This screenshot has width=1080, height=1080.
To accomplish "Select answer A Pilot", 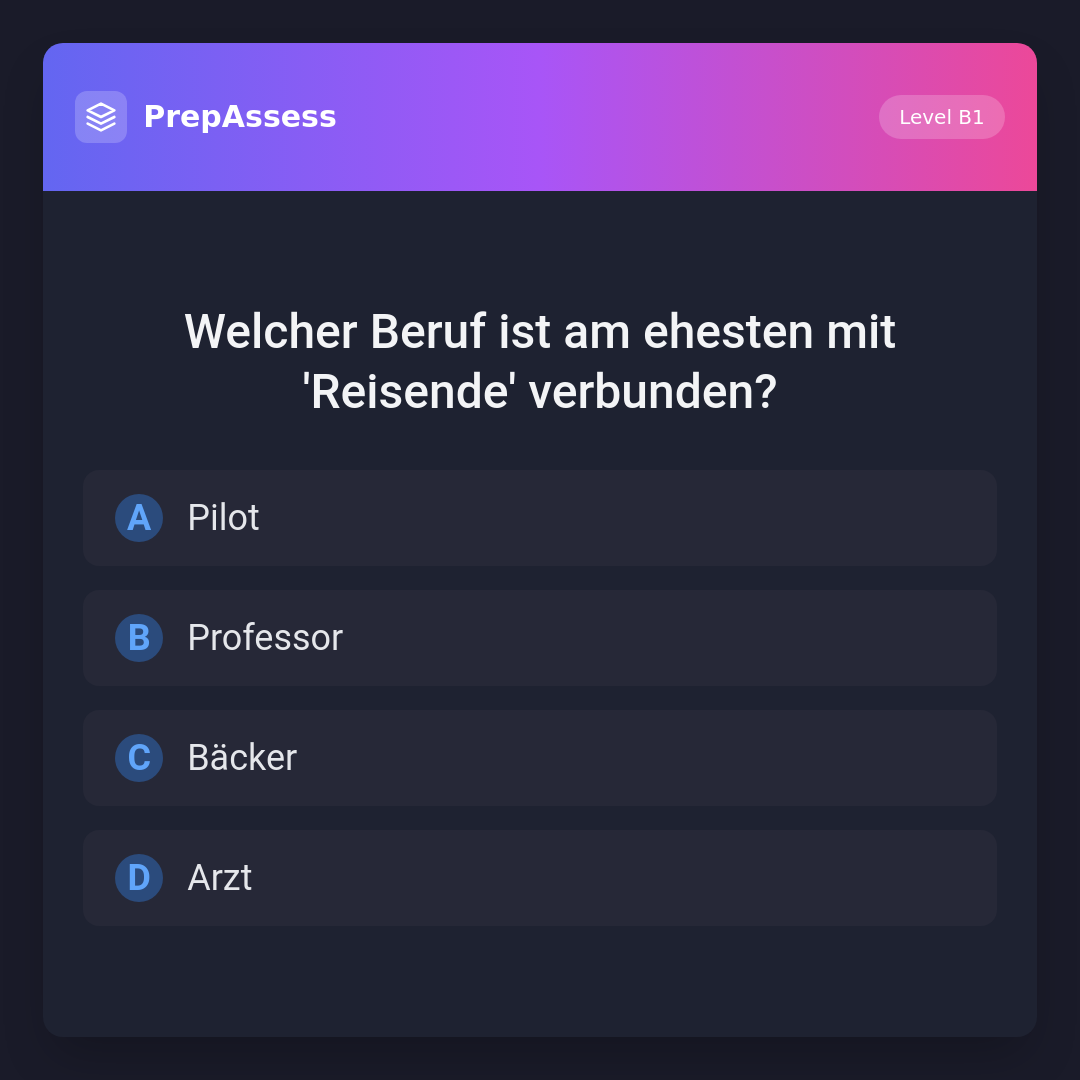I will tap(540, 518).
